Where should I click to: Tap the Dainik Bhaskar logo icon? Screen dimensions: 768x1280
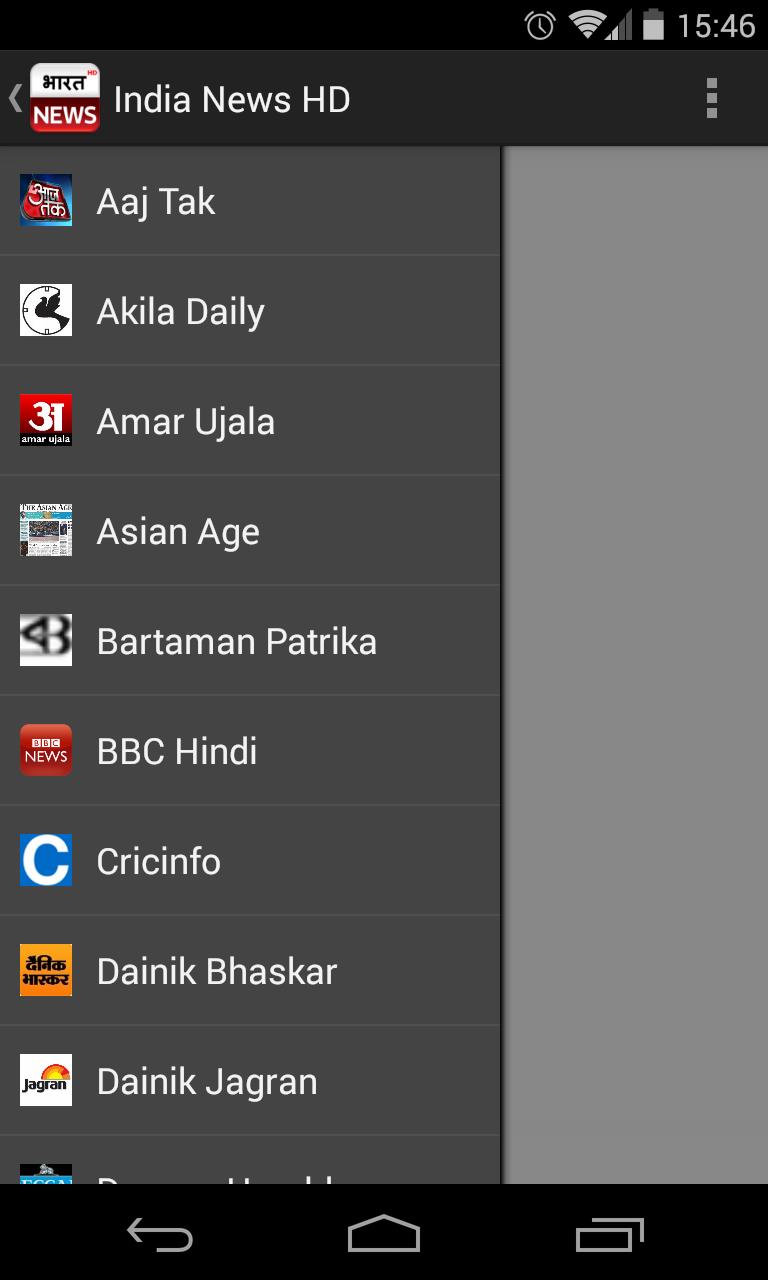45,970
